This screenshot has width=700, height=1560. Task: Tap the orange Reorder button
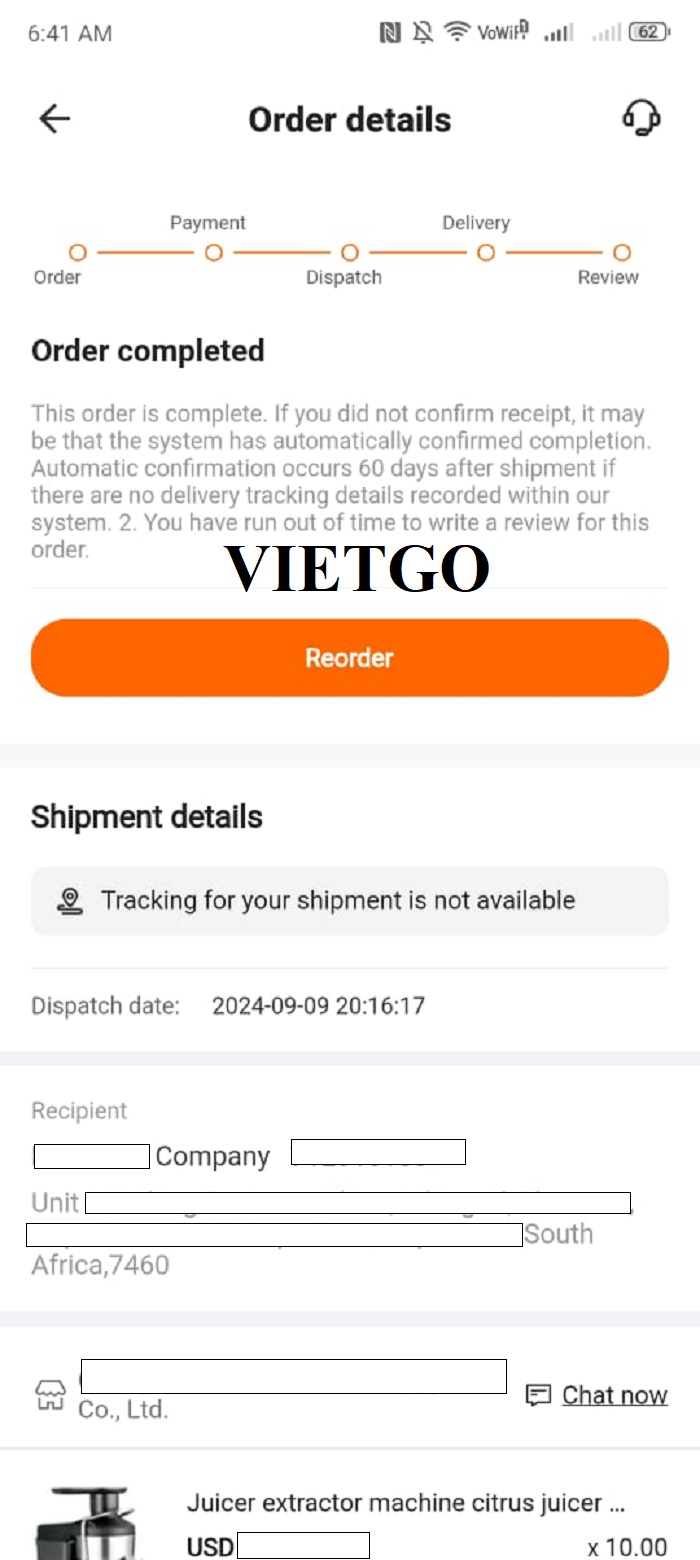click(x=350, y=657)
